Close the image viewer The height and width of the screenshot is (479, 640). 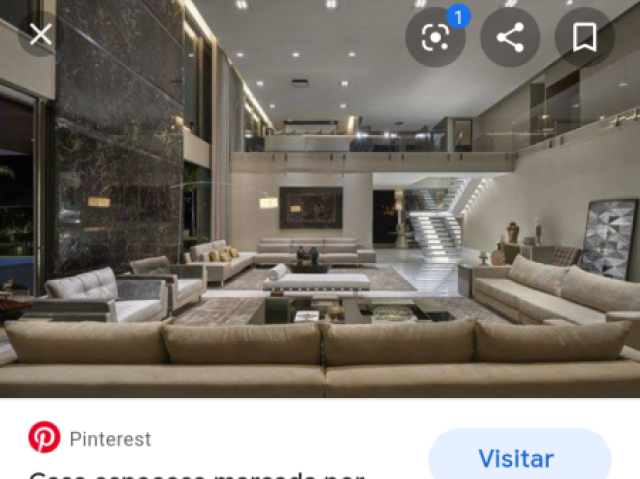coord(40,35)
